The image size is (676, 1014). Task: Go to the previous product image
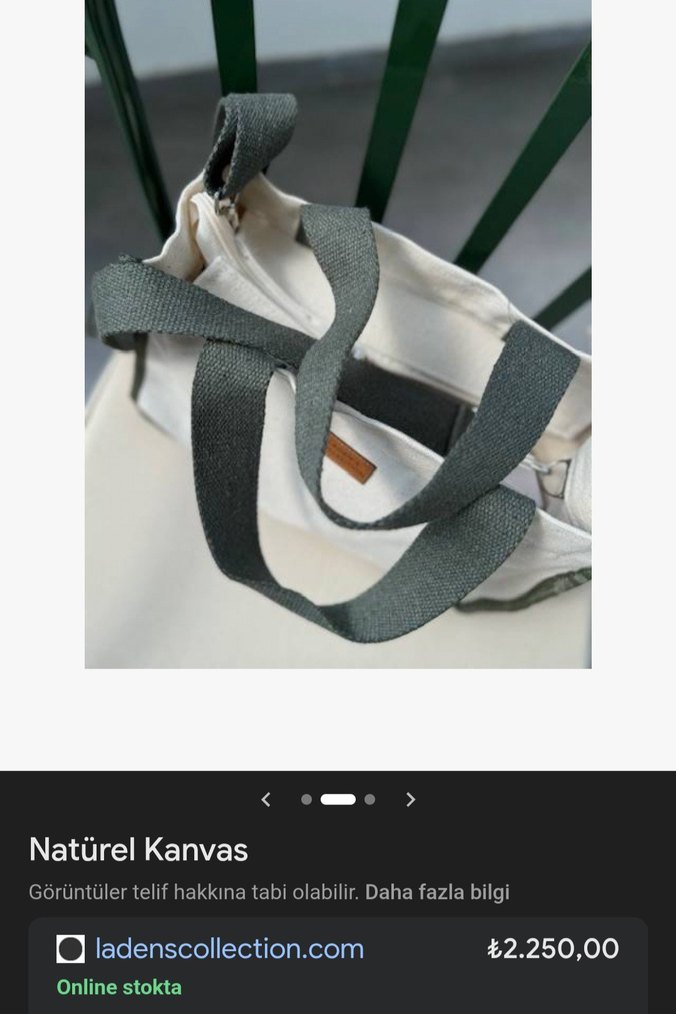266,799
